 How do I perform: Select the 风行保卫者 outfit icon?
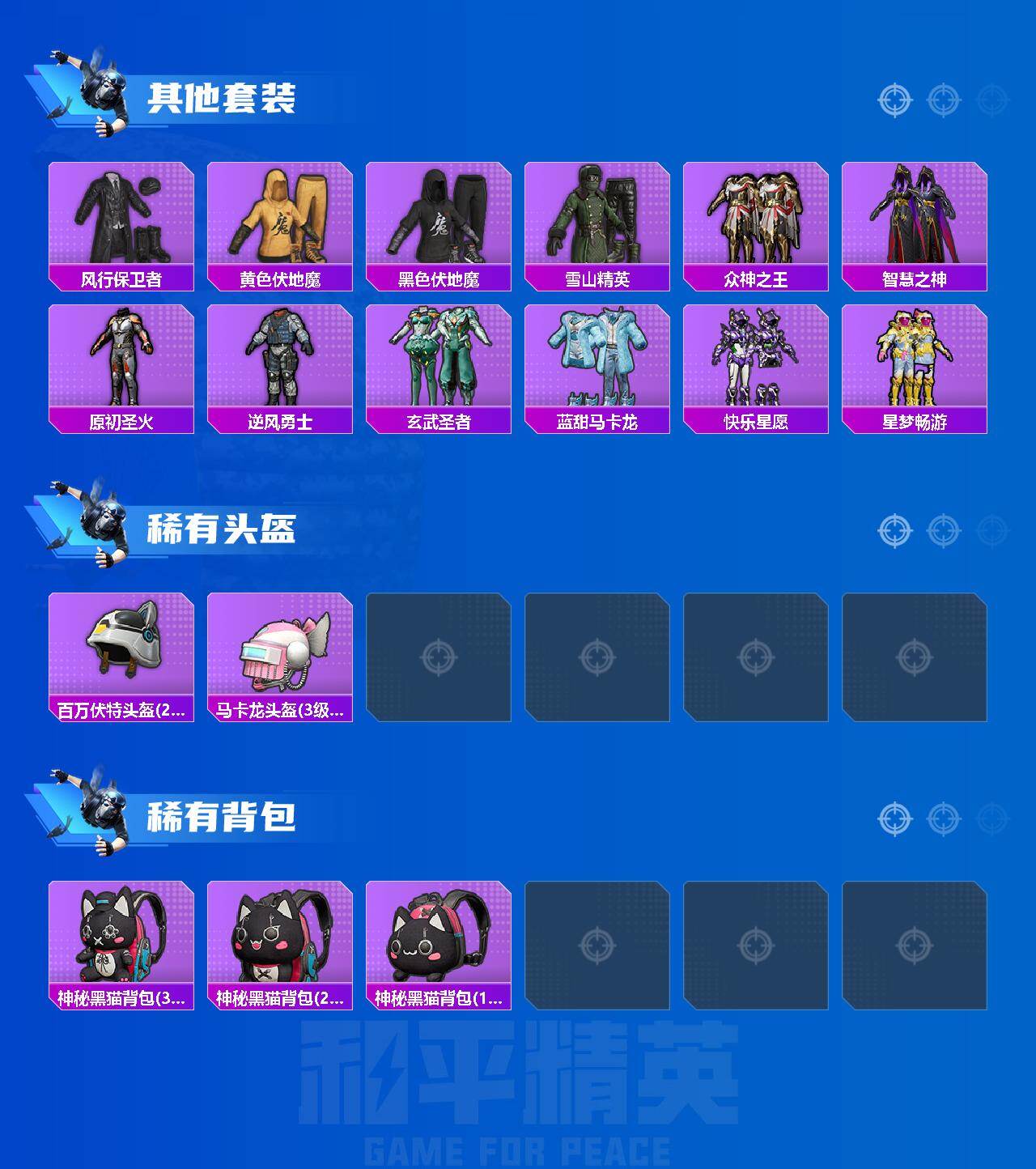125,219
